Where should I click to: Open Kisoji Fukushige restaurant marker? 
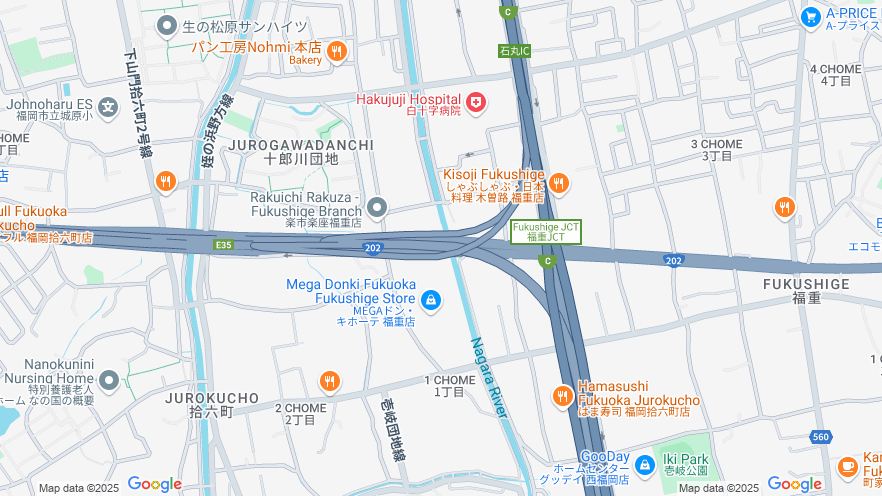559,184
